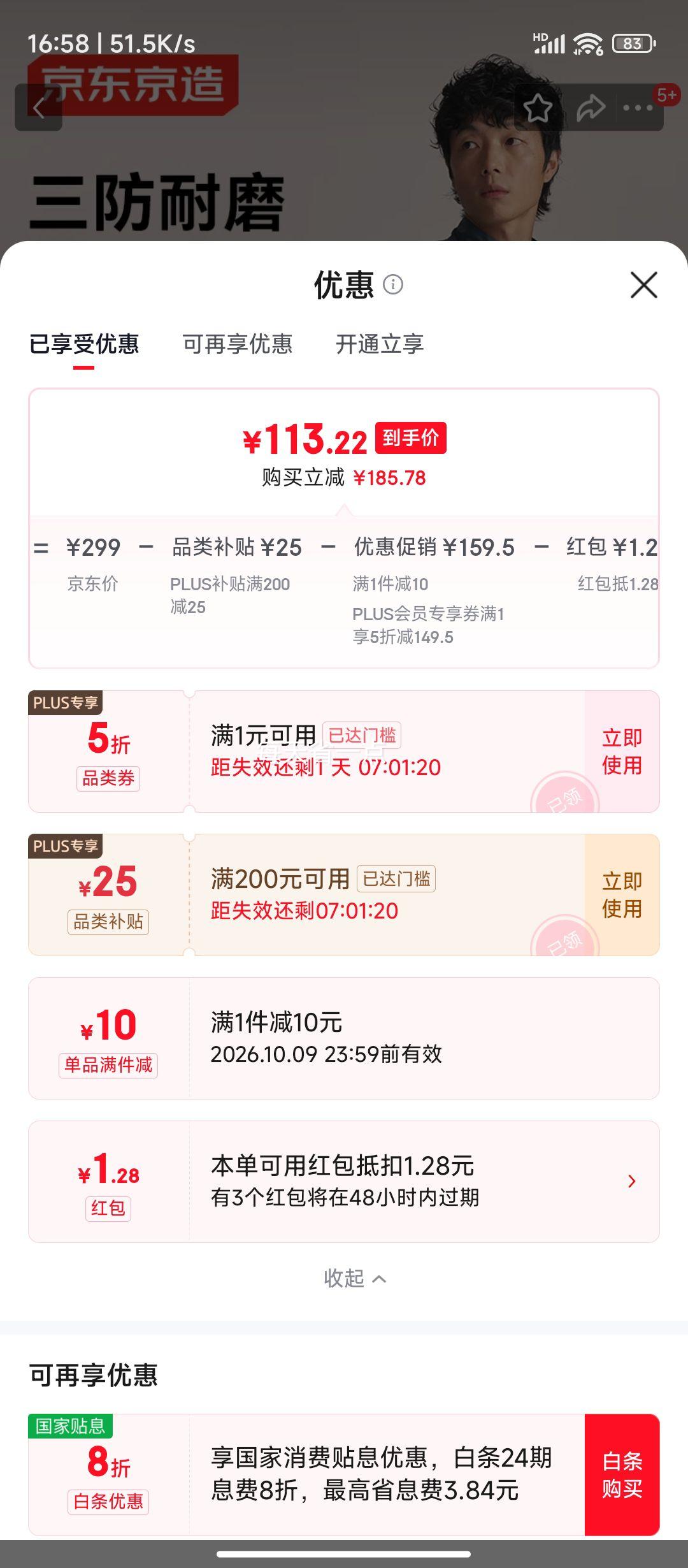Open red packet details via right chevron
Screen dimensions: 688x1568
(631, 1181)
